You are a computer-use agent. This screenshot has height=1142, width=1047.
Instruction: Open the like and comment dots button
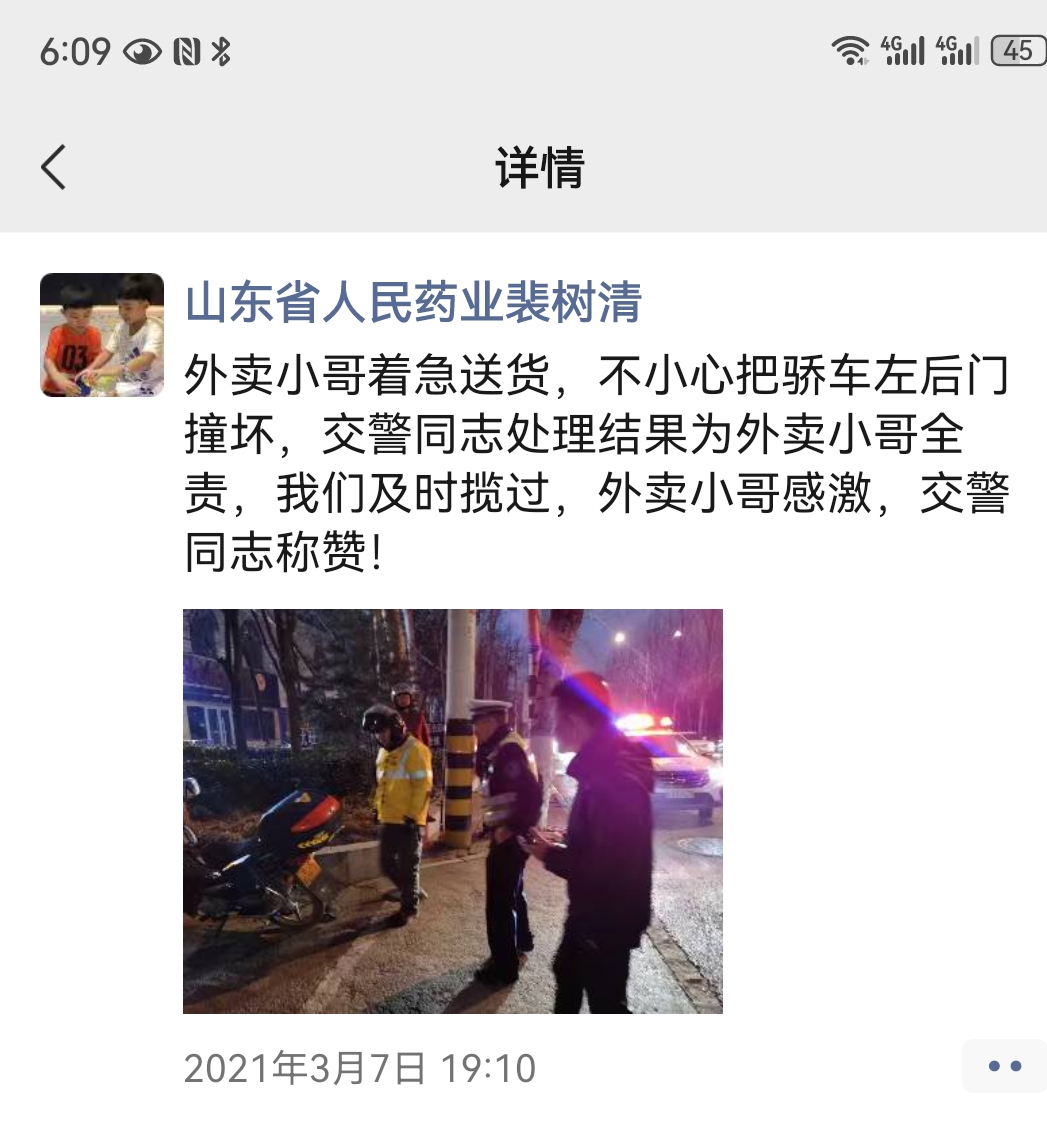1003,1066
